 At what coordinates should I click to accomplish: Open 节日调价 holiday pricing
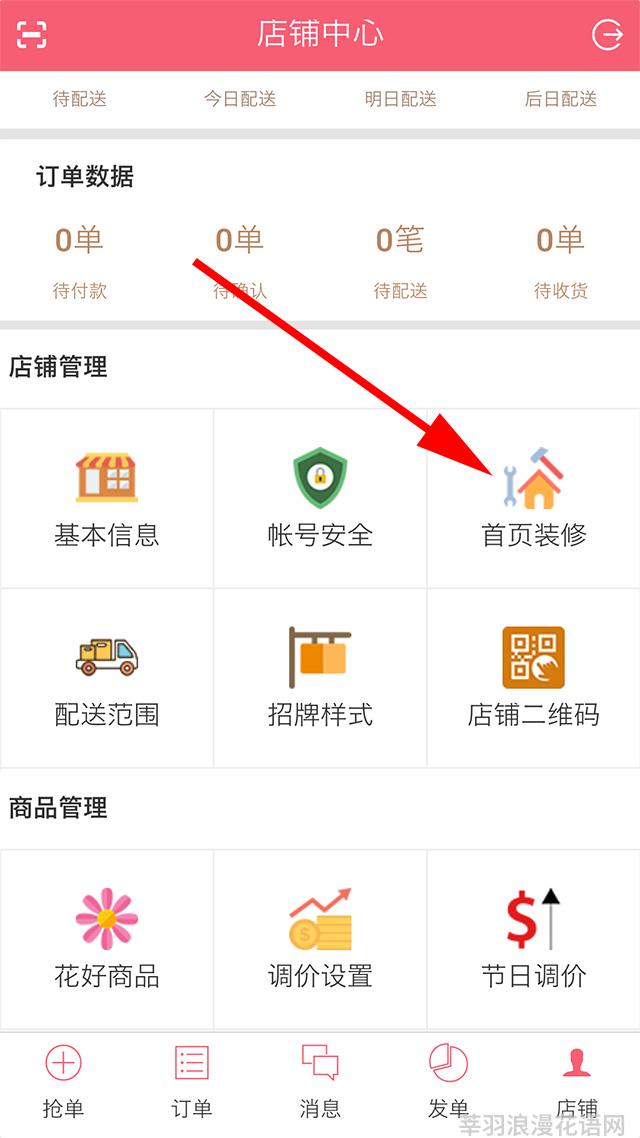pyautogui.click(x=534, y=938)
